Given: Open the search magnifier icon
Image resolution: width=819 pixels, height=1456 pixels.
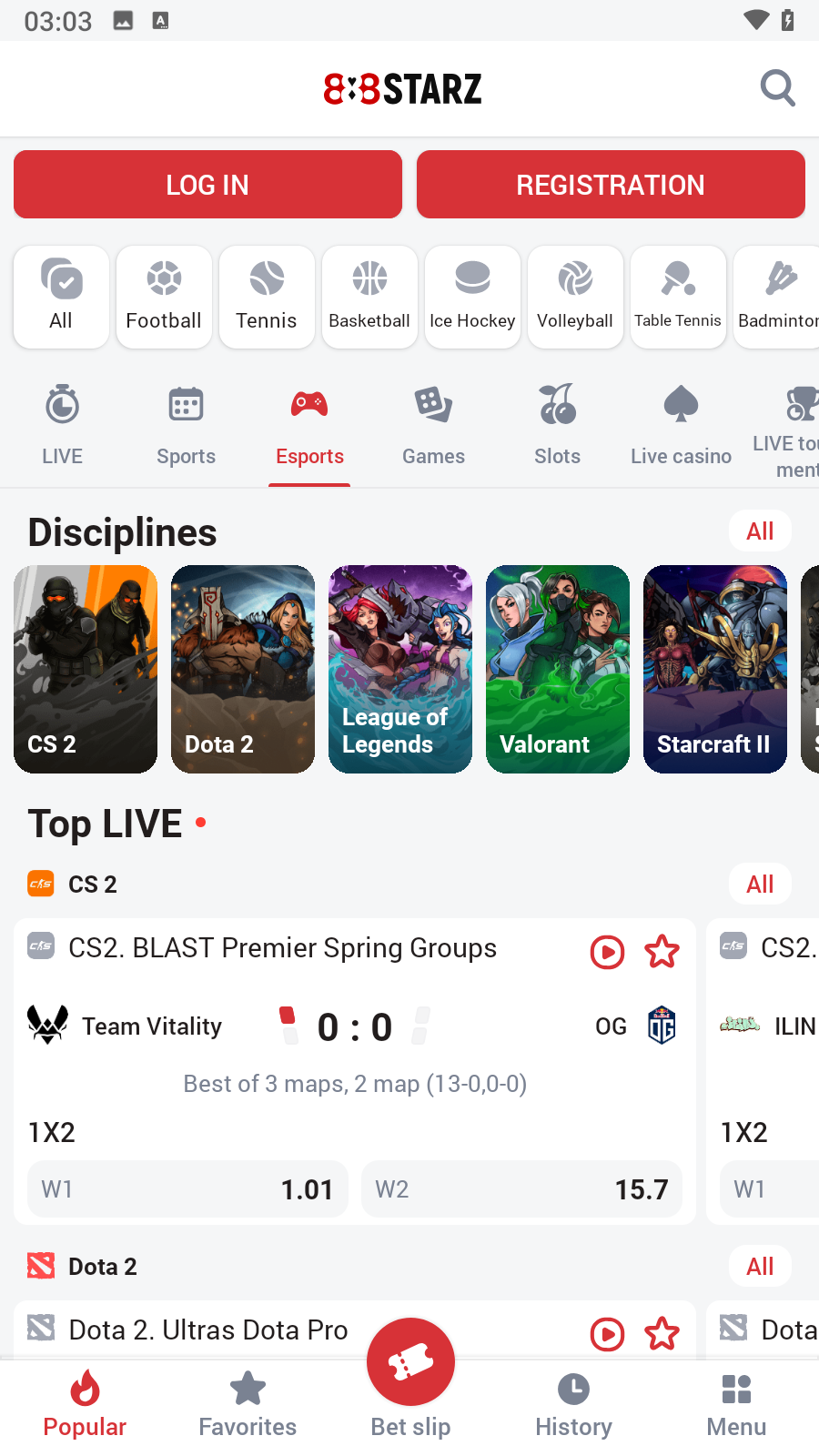Looking at the screenshot, I should click(x=777, y=88).
